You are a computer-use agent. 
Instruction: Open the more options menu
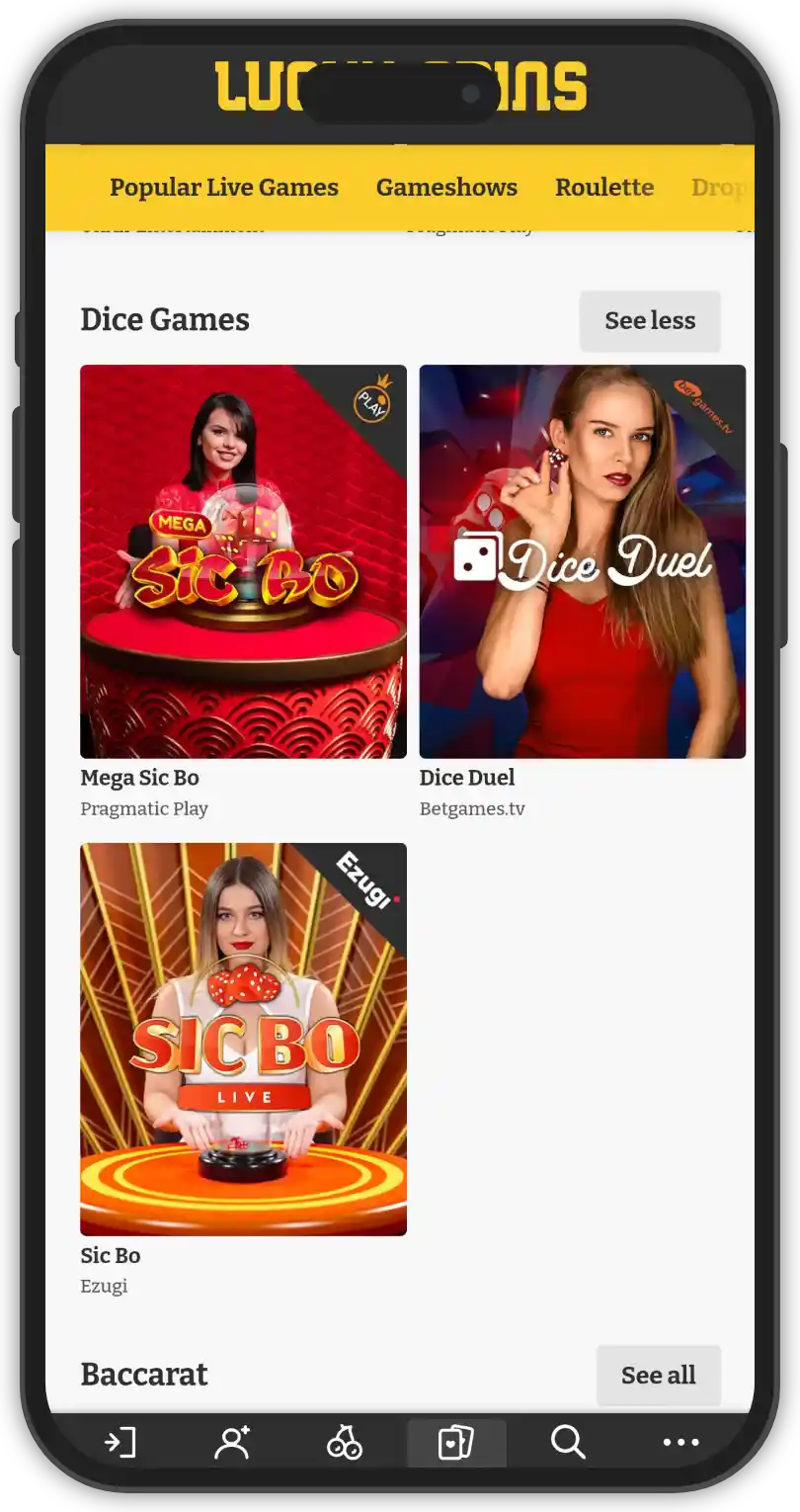[680, 1444]
